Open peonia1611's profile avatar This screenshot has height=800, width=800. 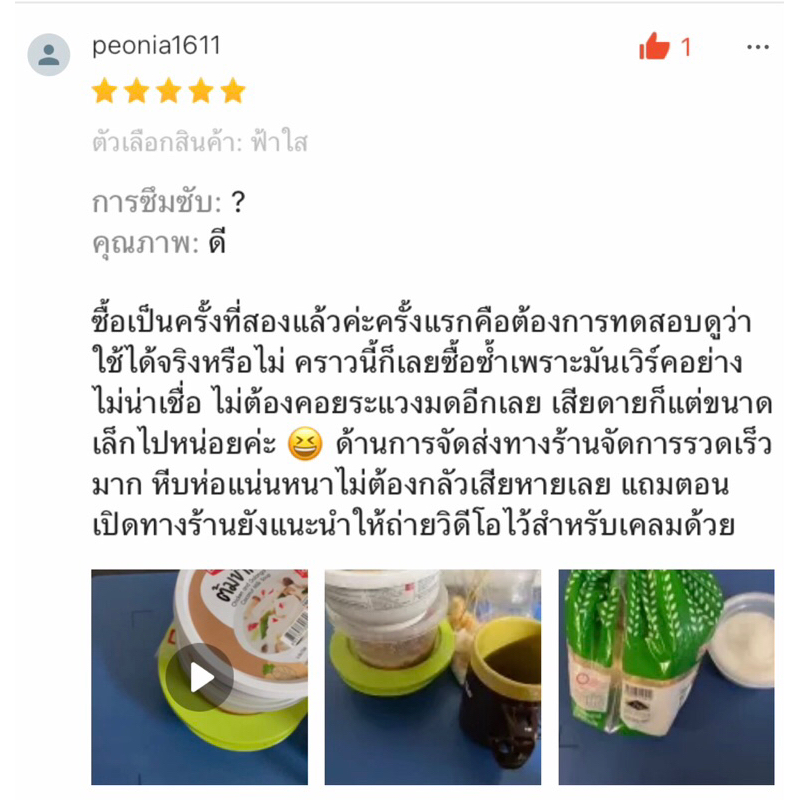(48, 55)
